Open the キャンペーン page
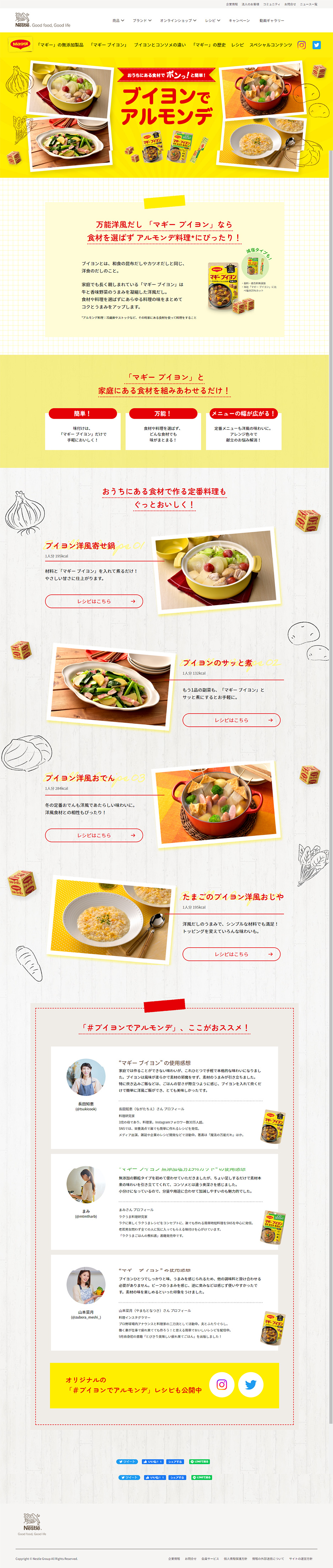 pyautogui.click(x=239, y=20)
